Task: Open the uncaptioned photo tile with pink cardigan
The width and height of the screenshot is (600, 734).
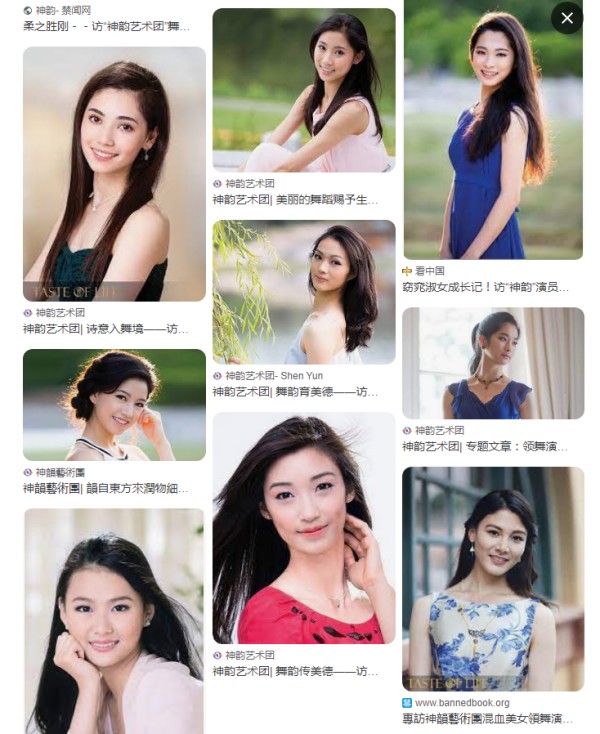Action: pos(114,620)
